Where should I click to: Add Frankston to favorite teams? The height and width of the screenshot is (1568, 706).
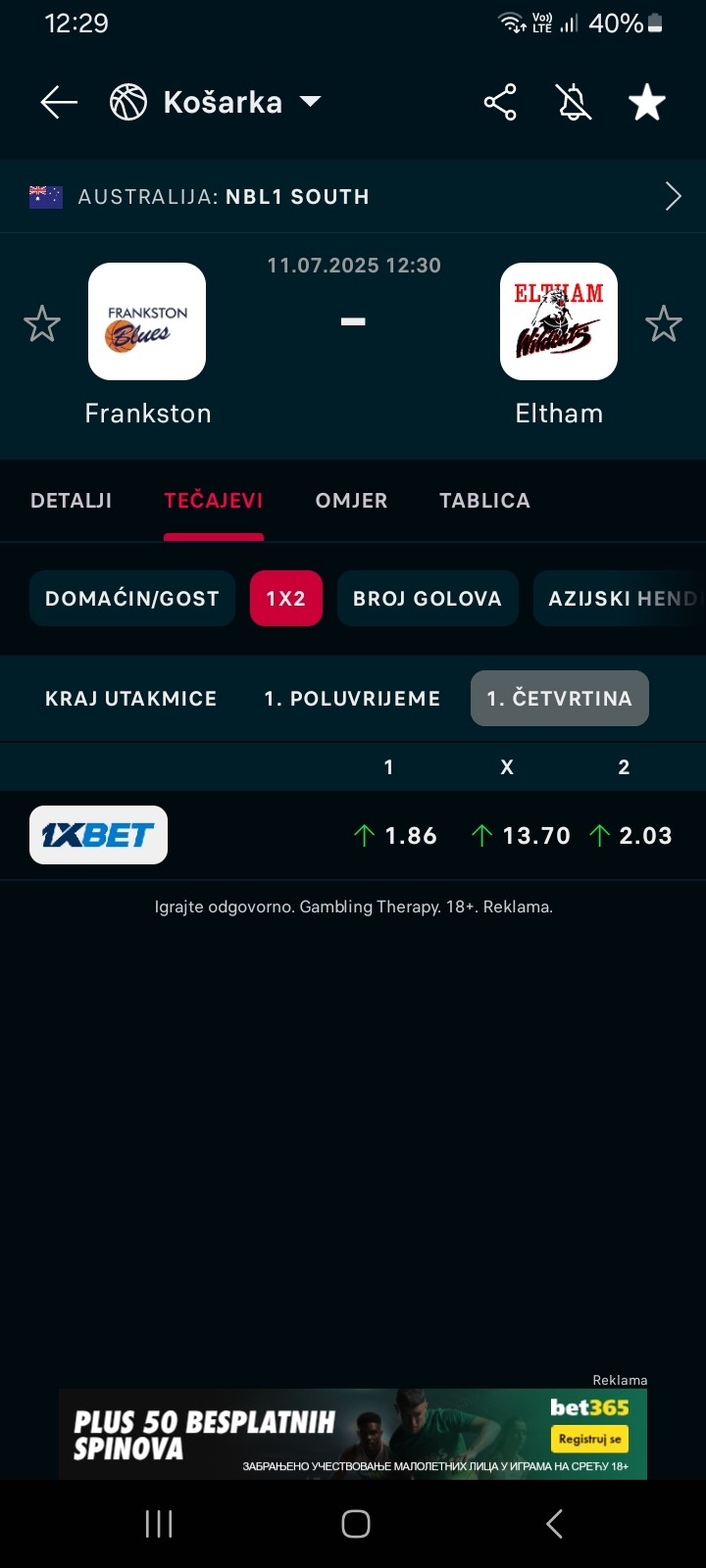42,323
